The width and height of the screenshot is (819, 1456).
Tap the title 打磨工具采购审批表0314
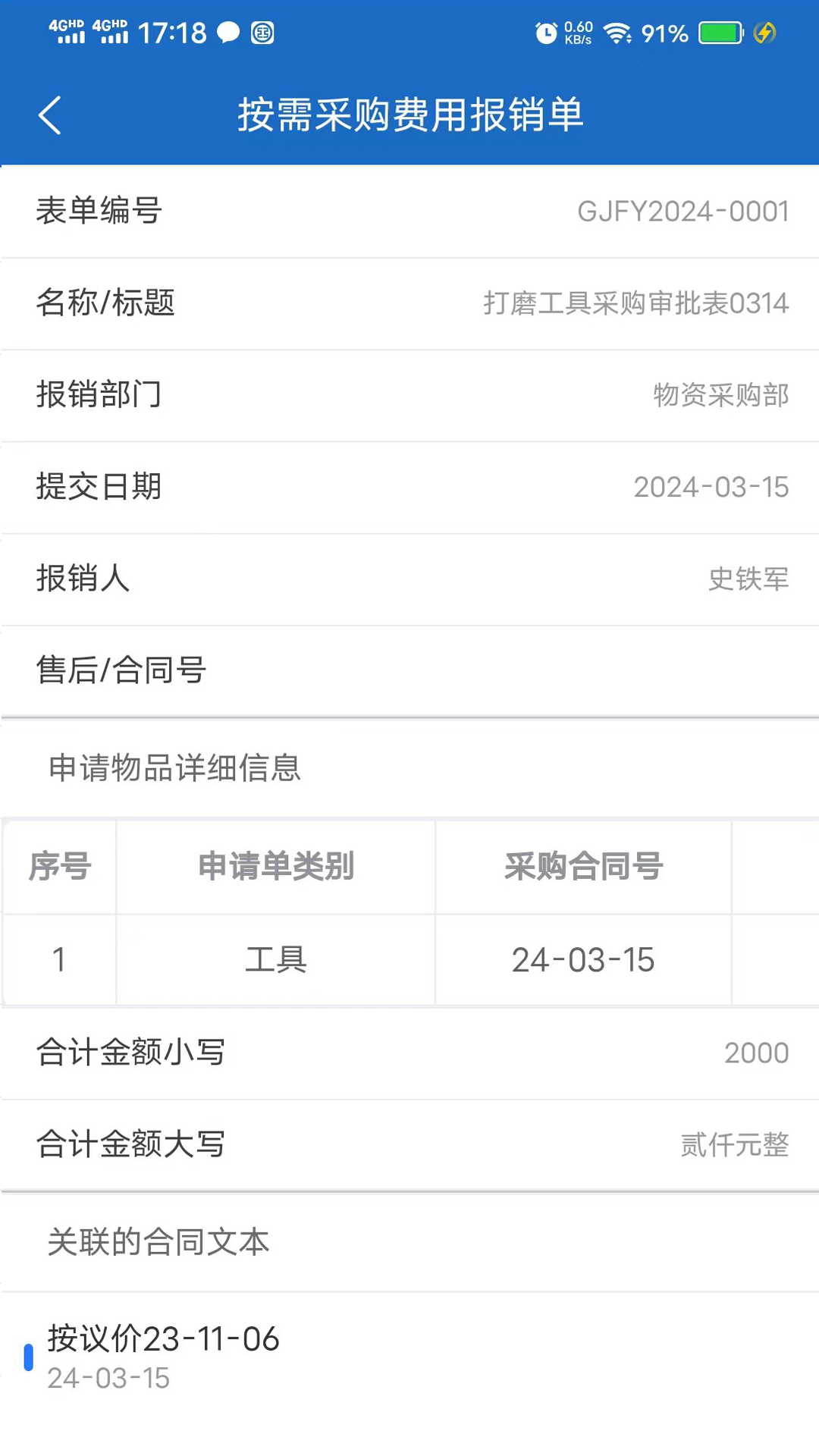[x=635, y=303]
